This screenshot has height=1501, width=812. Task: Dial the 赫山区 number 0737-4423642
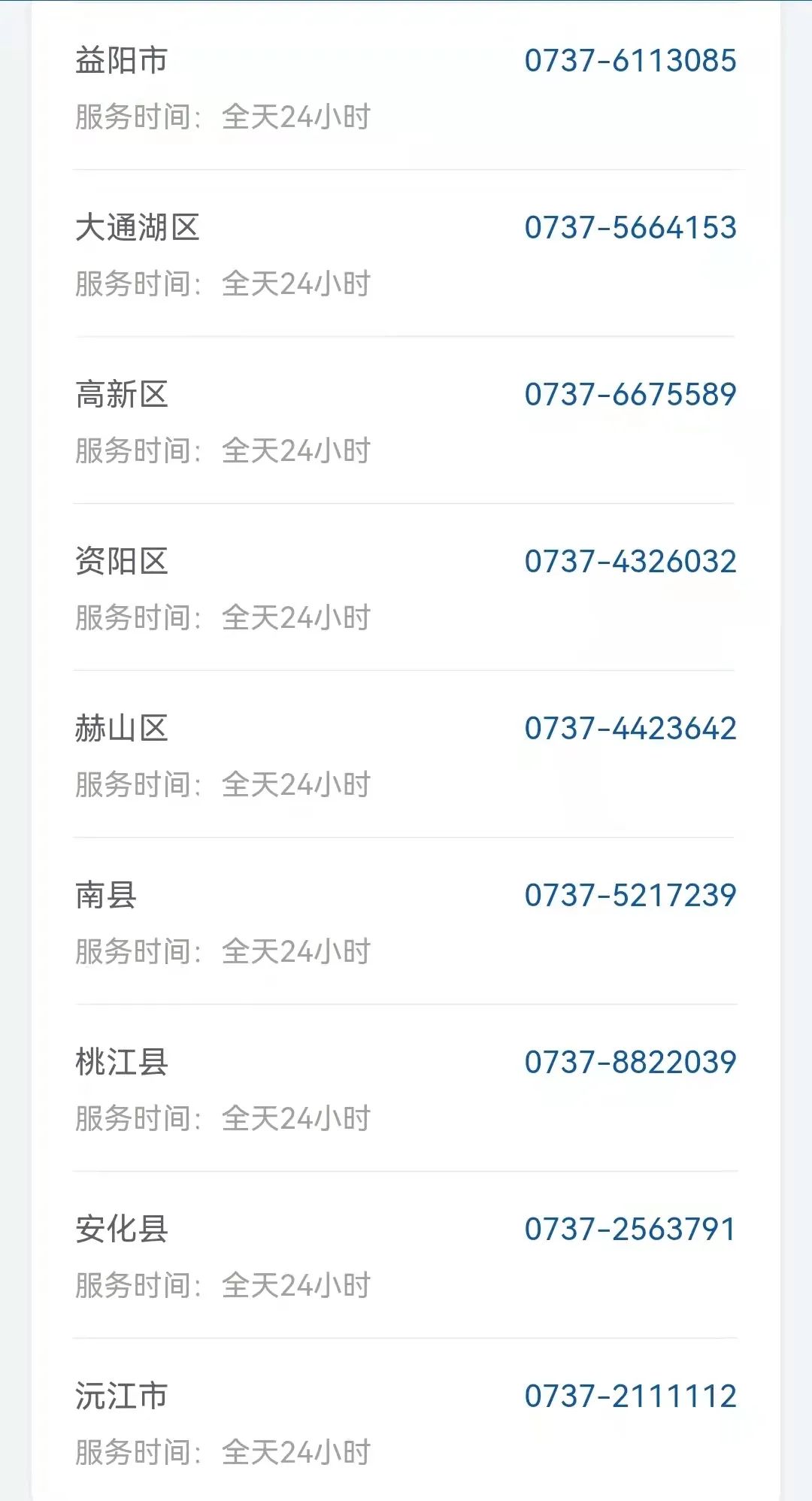[x=630, y=729]
